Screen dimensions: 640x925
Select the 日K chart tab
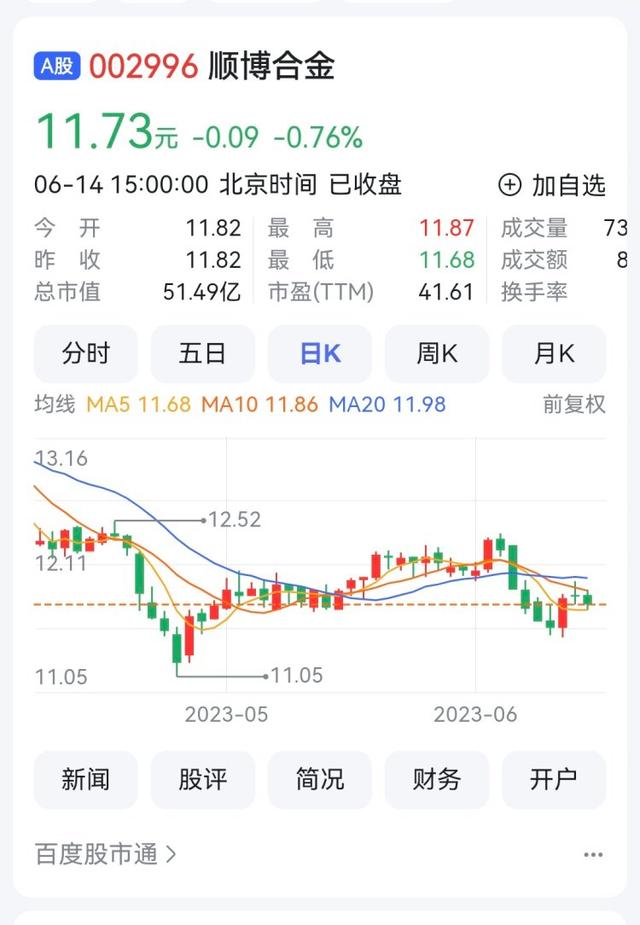click(x=320, y=353)
